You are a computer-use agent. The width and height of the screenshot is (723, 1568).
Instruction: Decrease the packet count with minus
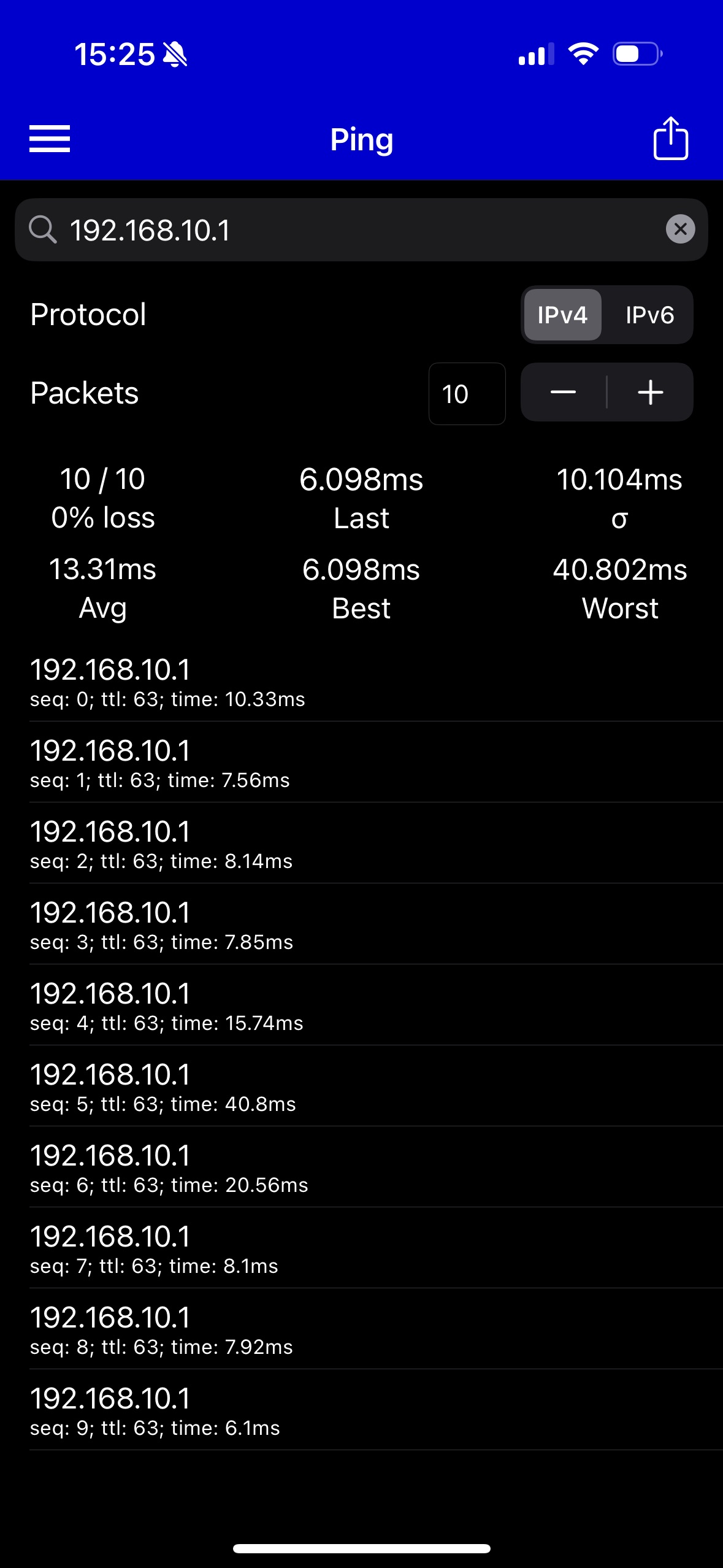point(563,392)
